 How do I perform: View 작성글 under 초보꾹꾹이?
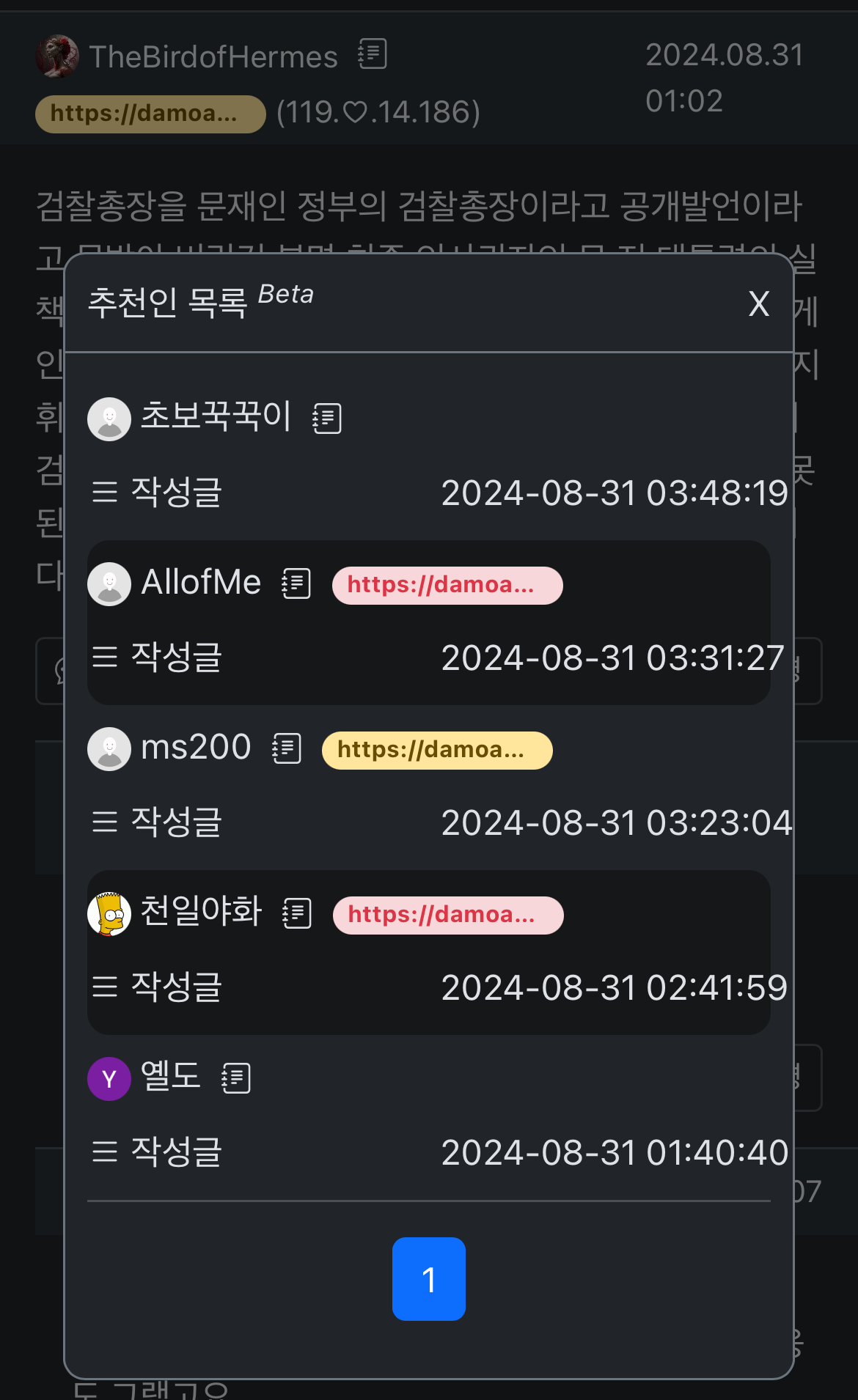pos(157,492)
